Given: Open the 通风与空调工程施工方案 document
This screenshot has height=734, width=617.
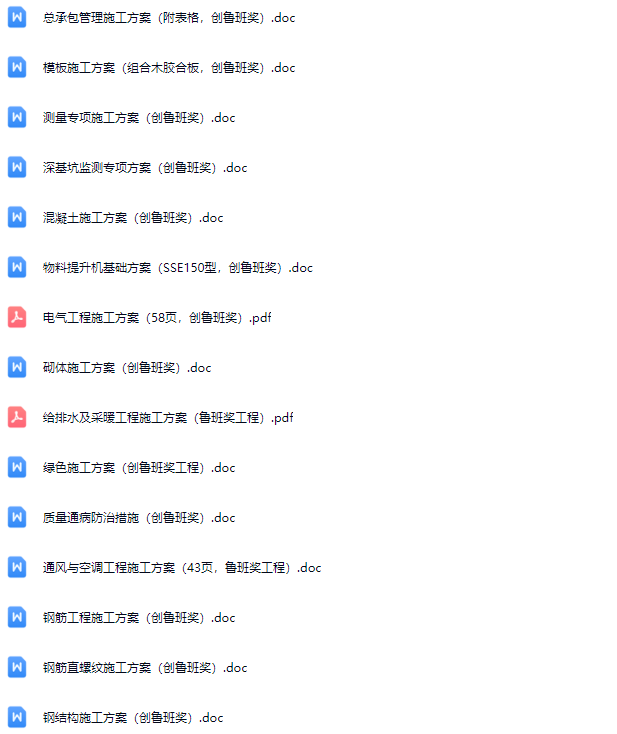Looking at the screenshot, I should click(181, 568).
